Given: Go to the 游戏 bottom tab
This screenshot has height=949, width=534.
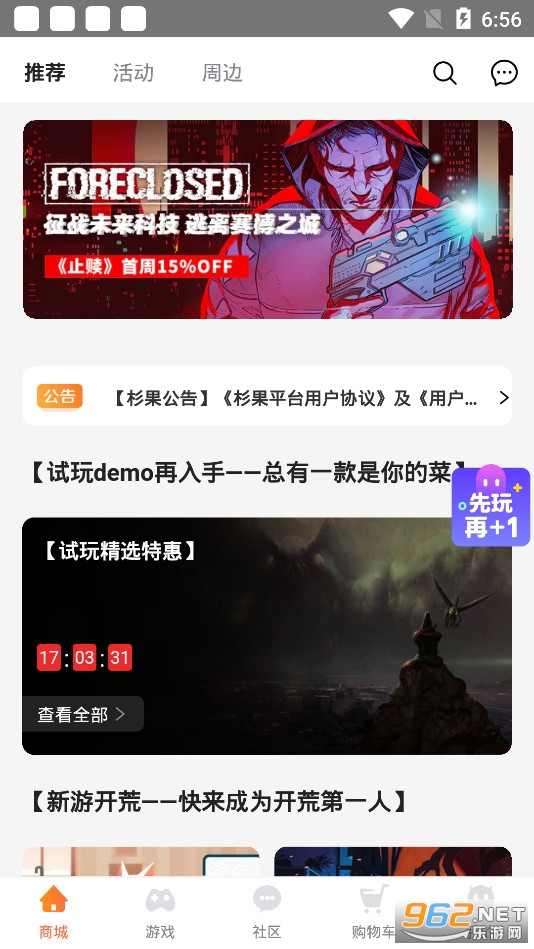Looking at the screenshot, I should click(x=160, y=913).
